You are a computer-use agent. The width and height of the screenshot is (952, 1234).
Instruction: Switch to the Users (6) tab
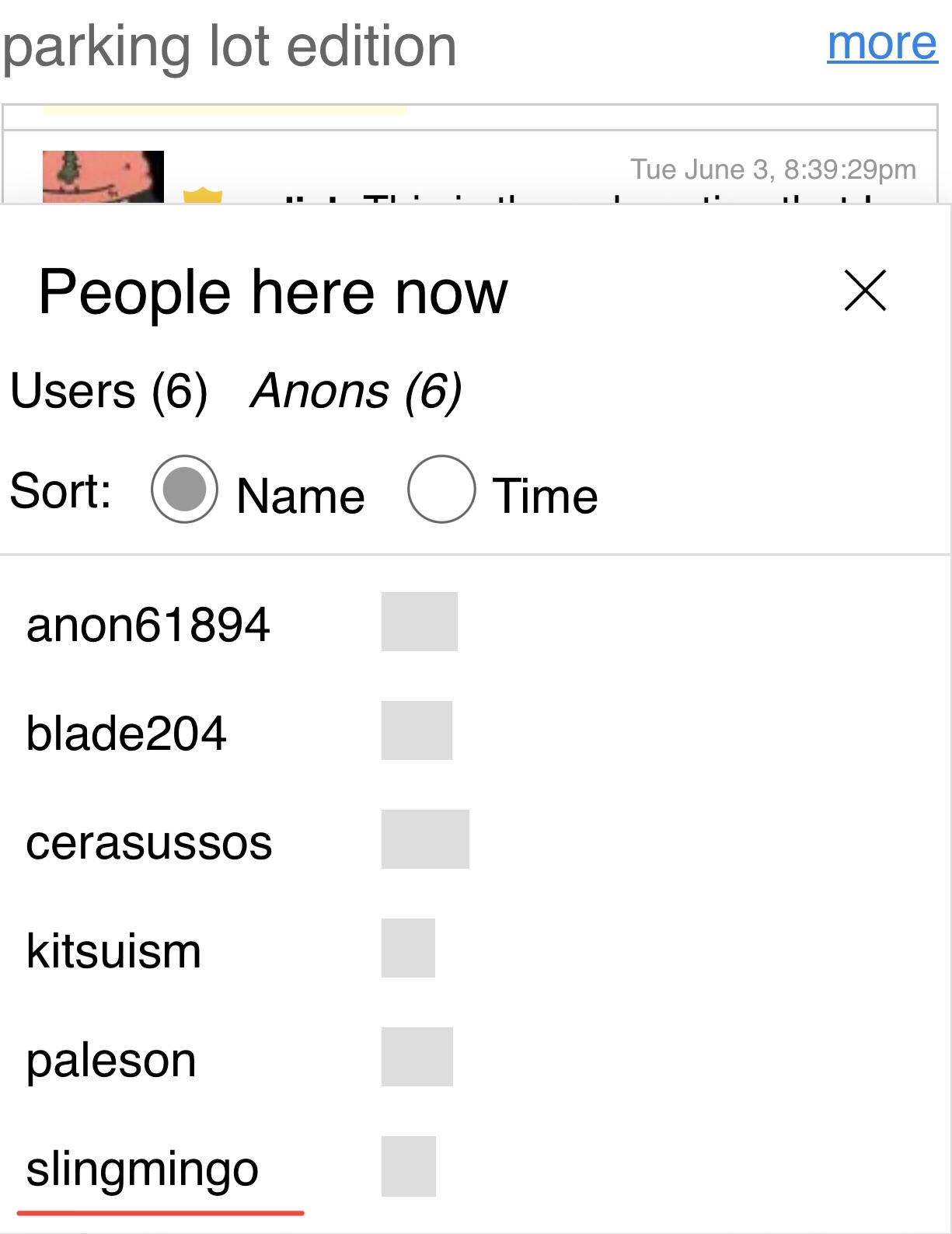(x=109, y=390)
